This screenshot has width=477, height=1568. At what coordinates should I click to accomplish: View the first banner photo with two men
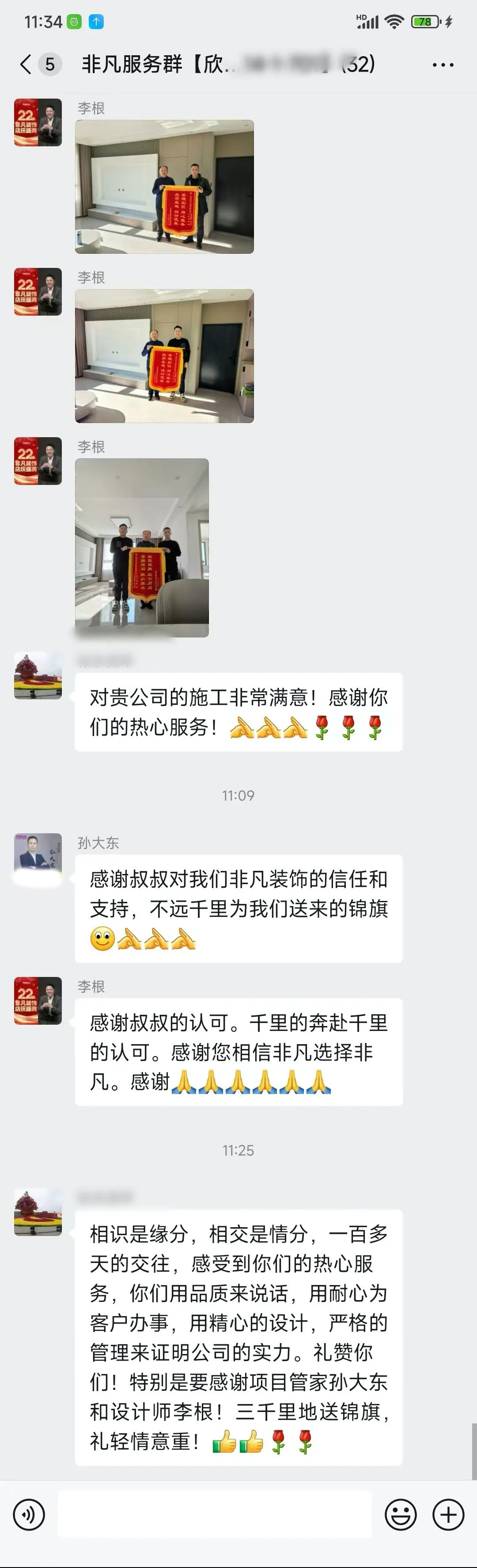[164, 187]
